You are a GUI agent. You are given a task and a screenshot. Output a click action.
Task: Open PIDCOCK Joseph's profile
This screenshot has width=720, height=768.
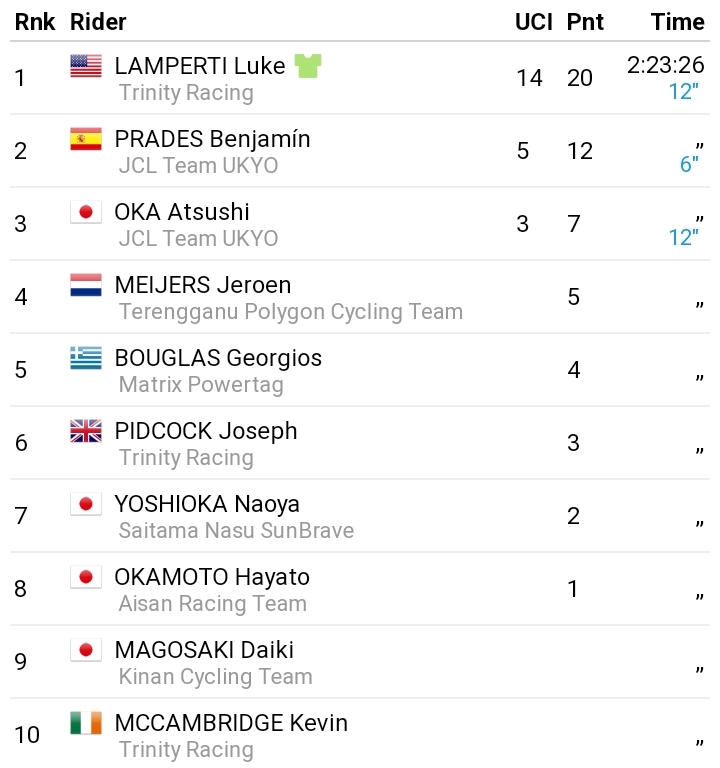pos(205,431)
